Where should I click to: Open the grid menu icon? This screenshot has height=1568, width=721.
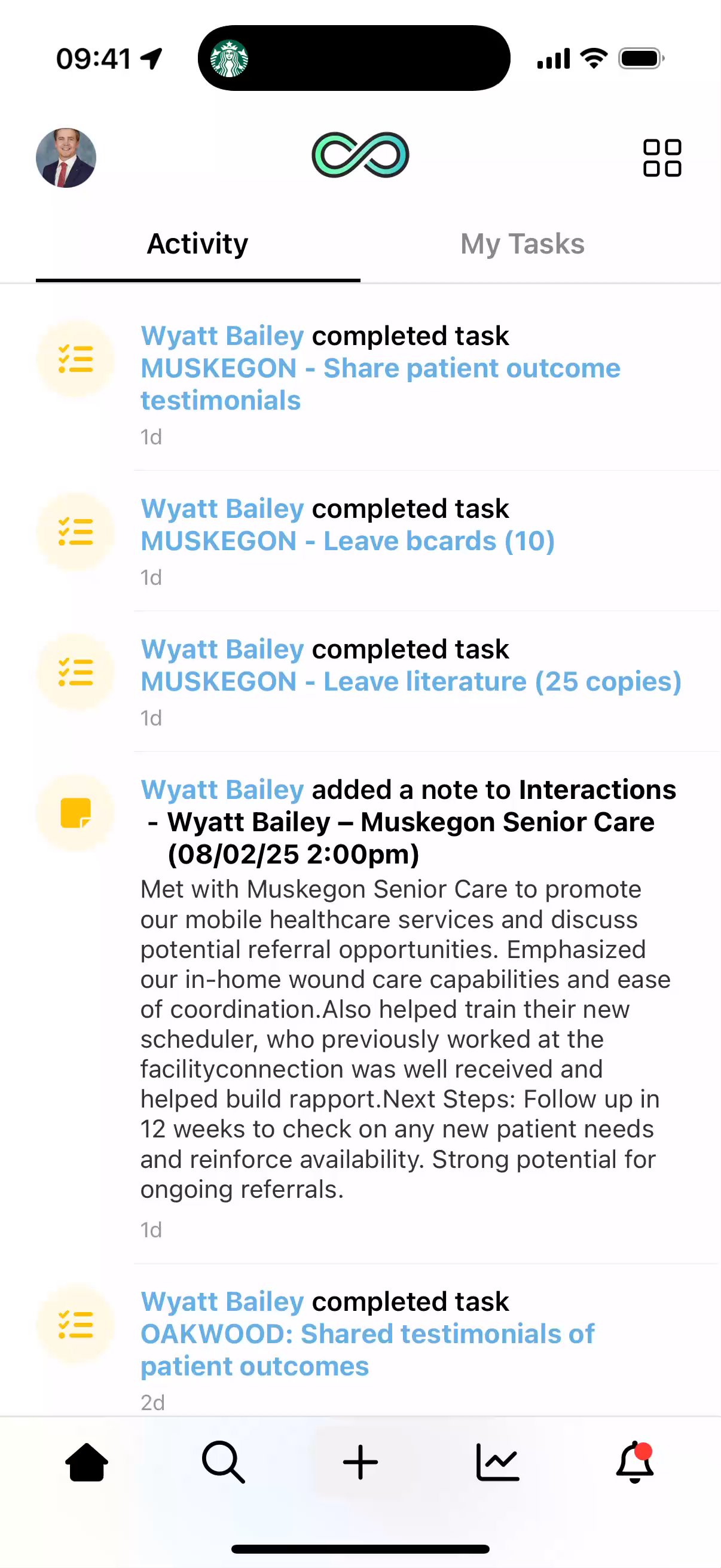tap(661, 158)
